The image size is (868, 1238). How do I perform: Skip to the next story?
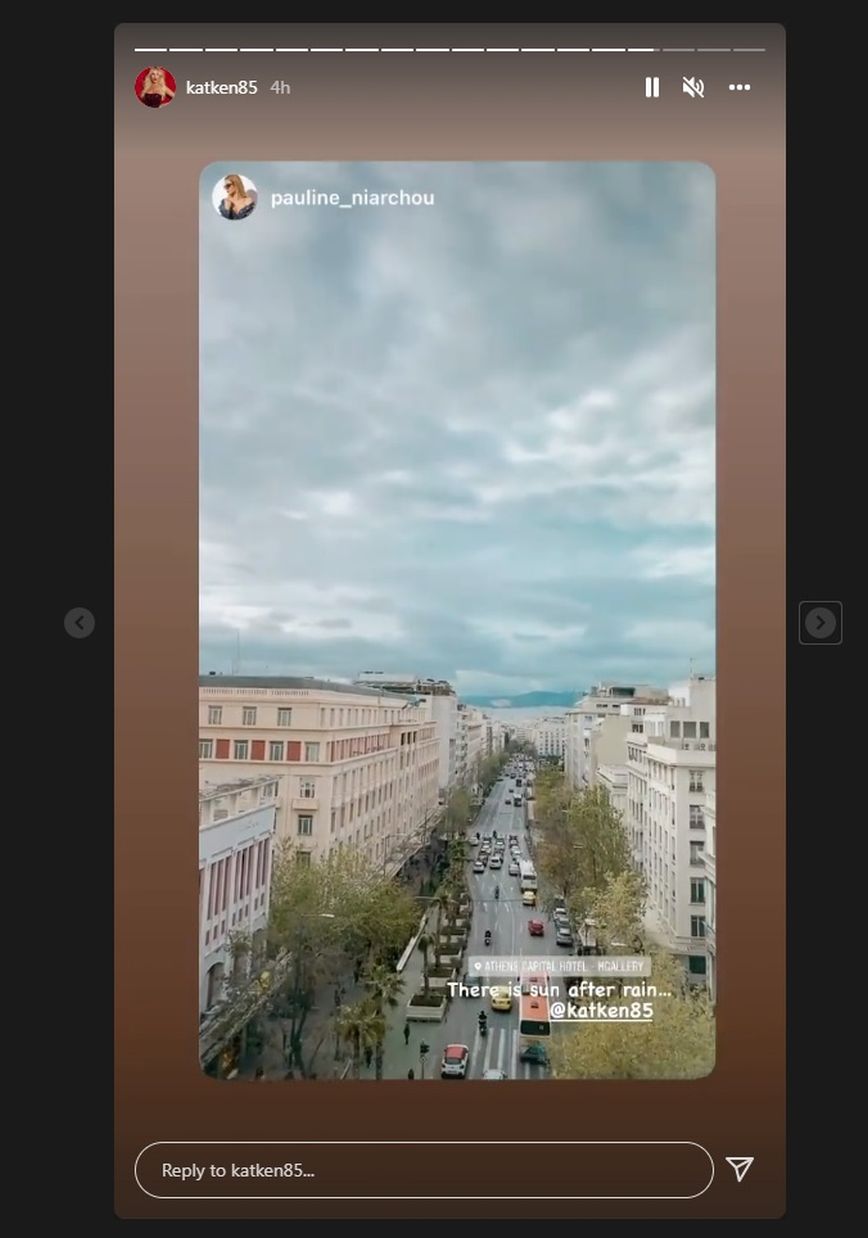(820, 623)
